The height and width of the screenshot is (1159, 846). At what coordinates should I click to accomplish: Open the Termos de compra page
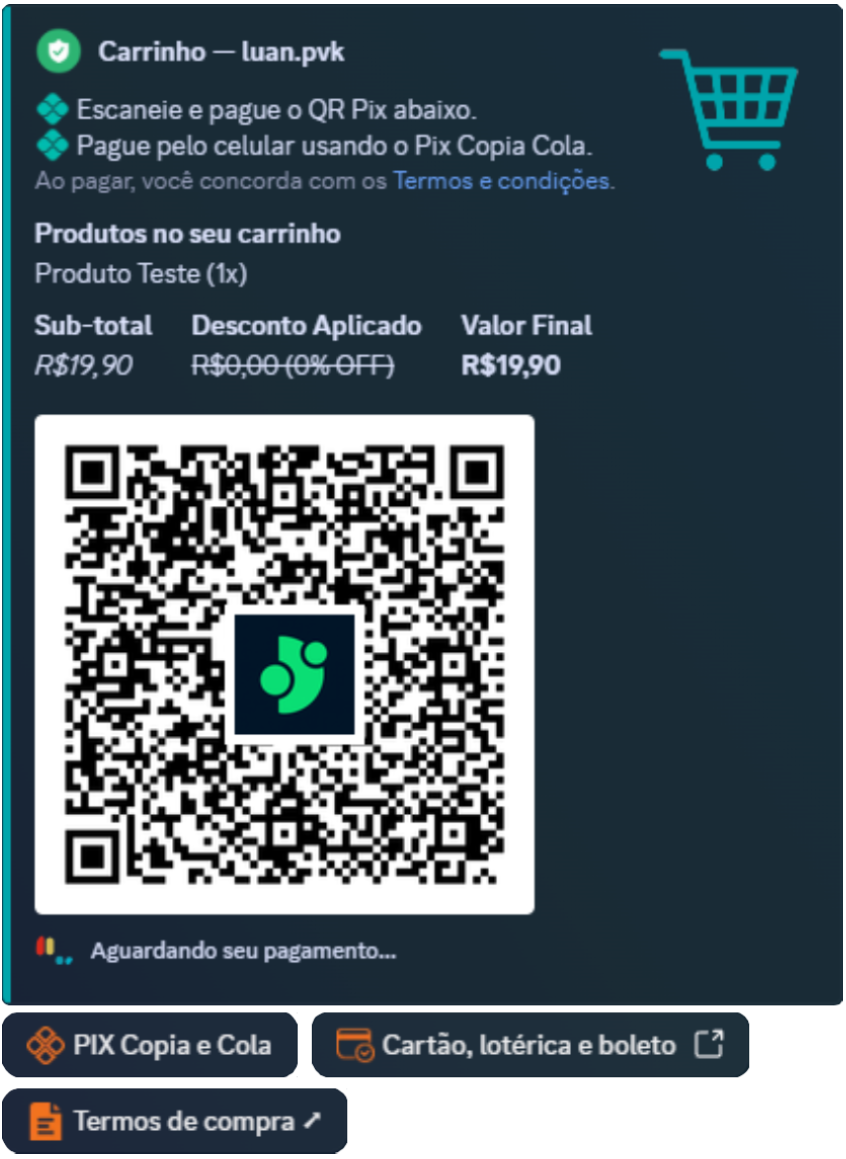tap(175, 1120)
